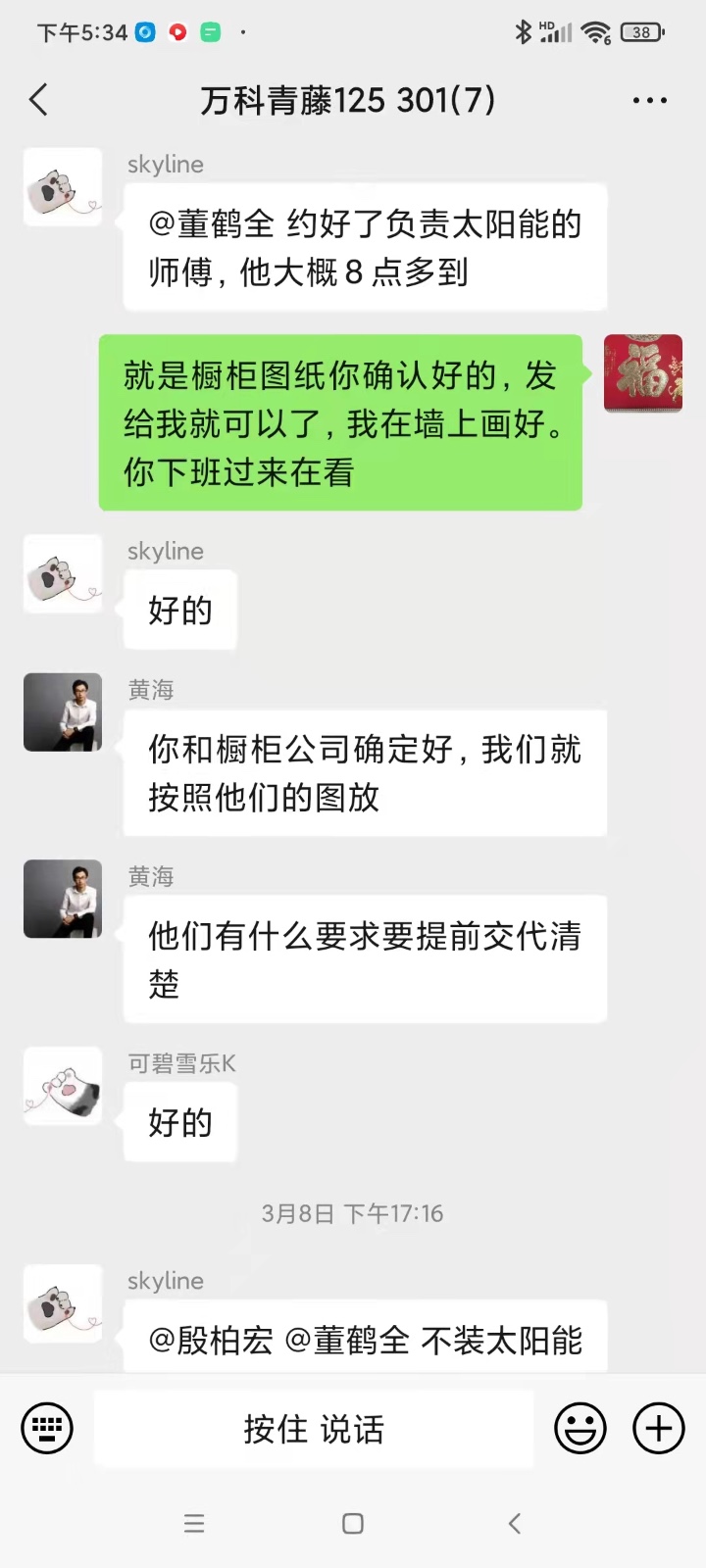
Task: Open my own 福 avatar profile
Action: point(643,373)
